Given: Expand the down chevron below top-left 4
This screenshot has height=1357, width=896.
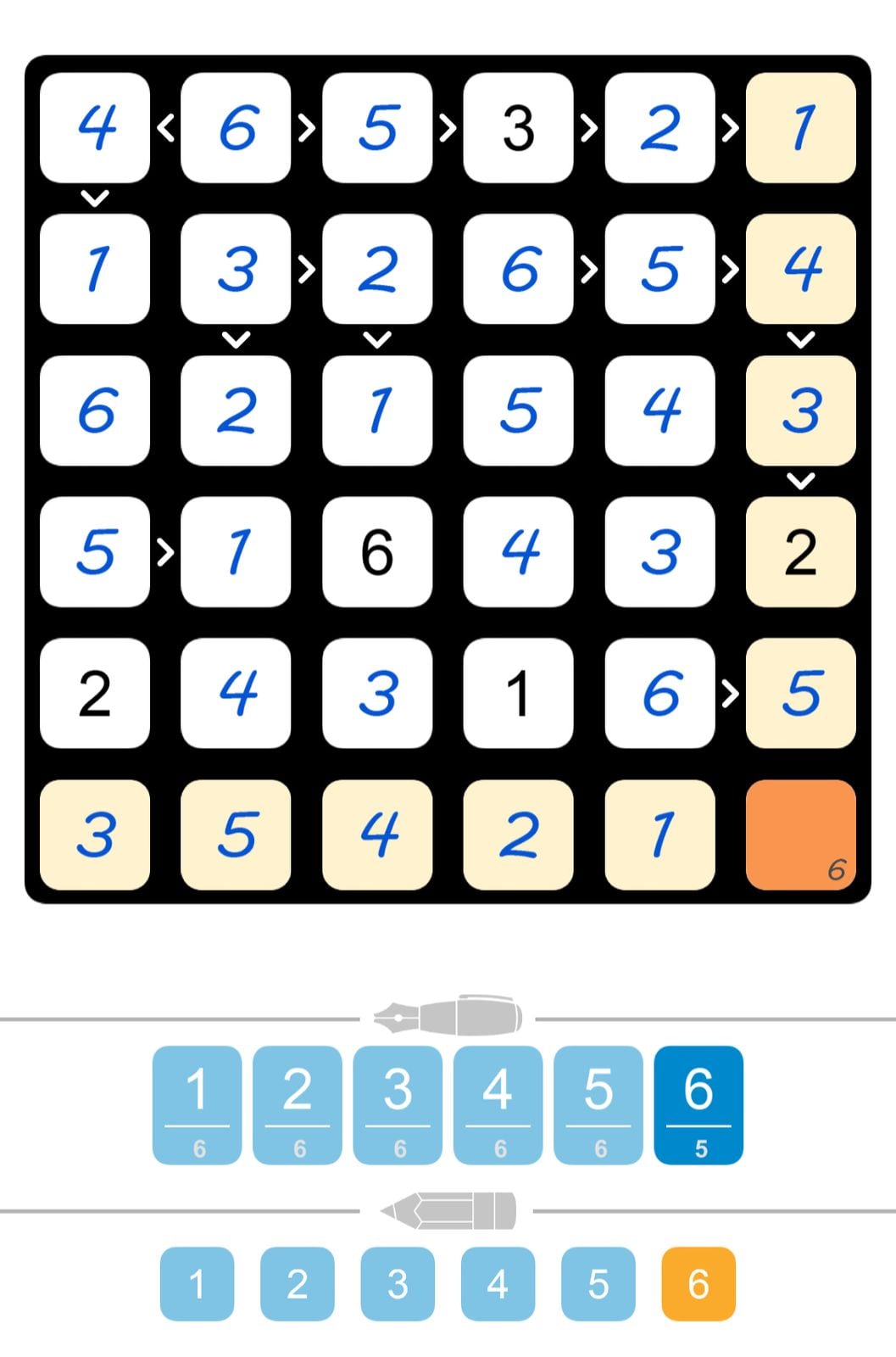Looking at the screenshot, I should 95,197.
